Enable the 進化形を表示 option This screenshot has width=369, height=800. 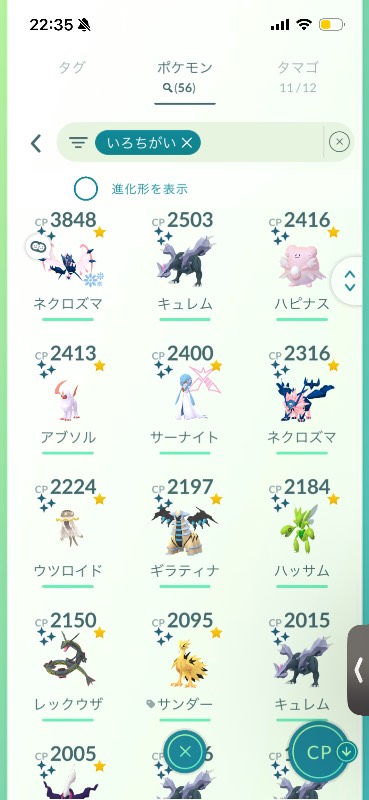(x=86, y=188)
